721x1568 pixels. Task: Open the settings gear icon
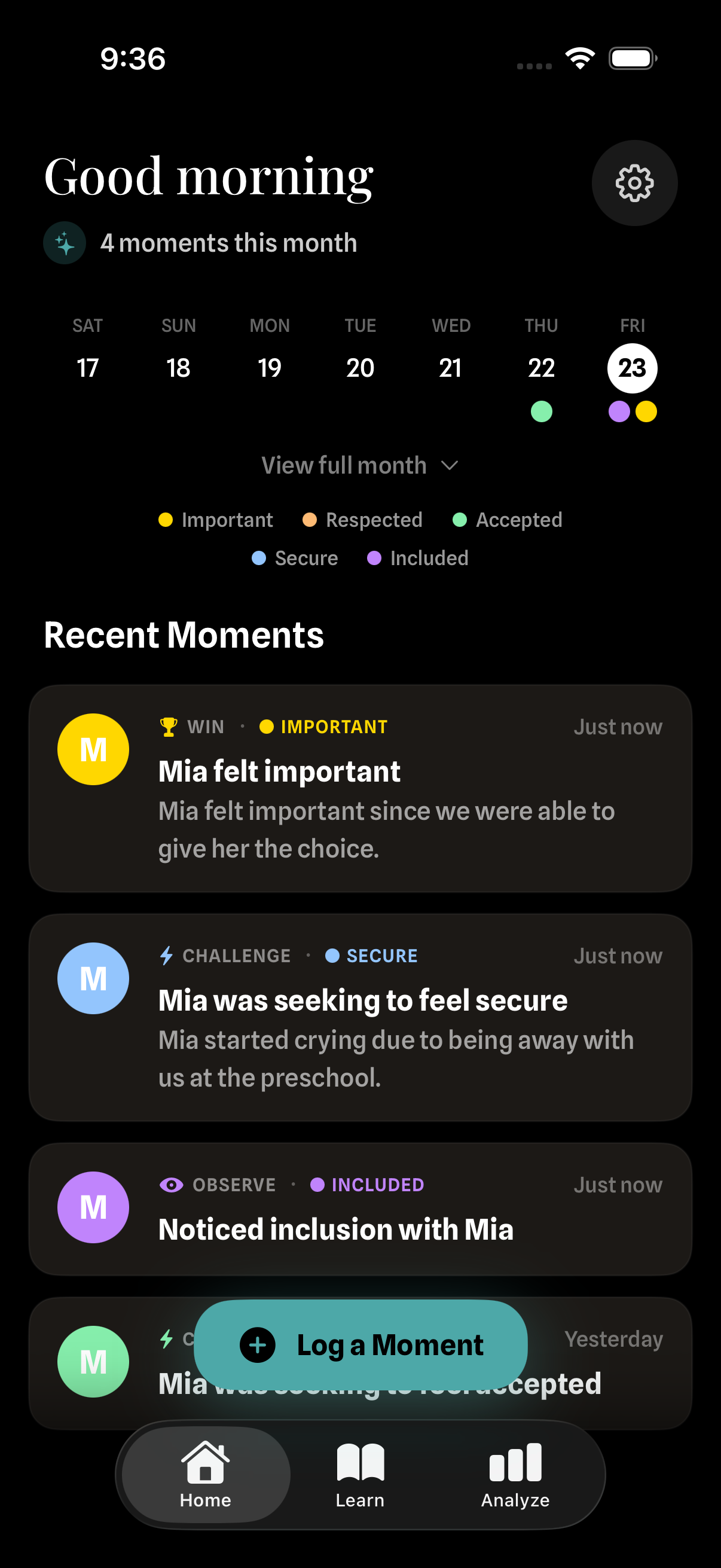click(x=634, y=183)
